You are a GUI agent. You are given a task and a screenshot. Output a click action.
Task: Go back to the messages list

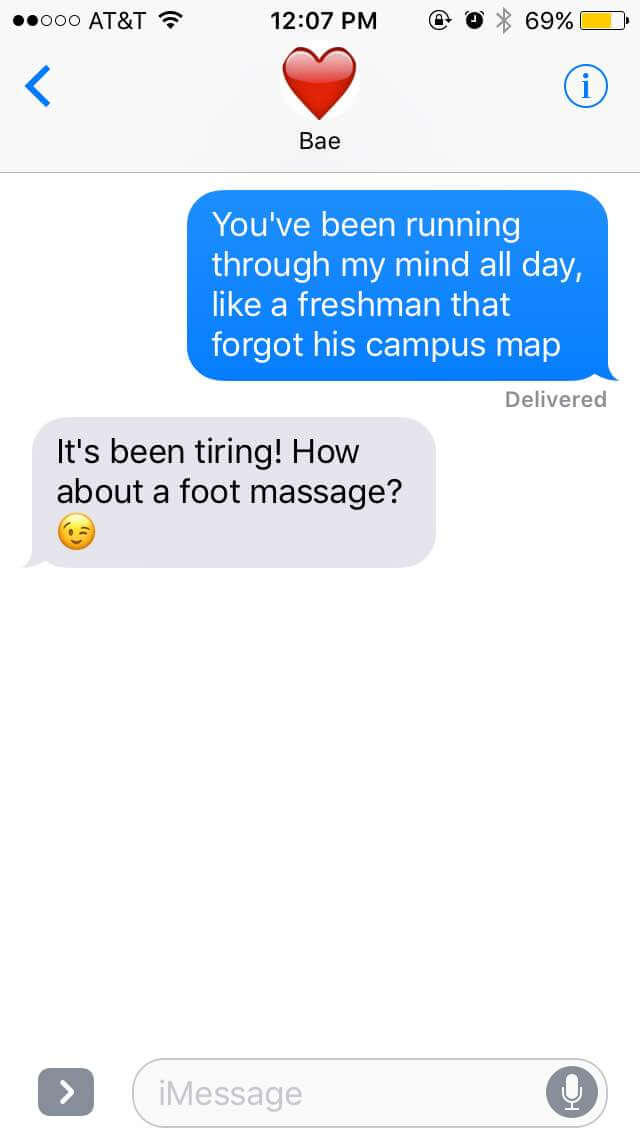click(38, 86)
